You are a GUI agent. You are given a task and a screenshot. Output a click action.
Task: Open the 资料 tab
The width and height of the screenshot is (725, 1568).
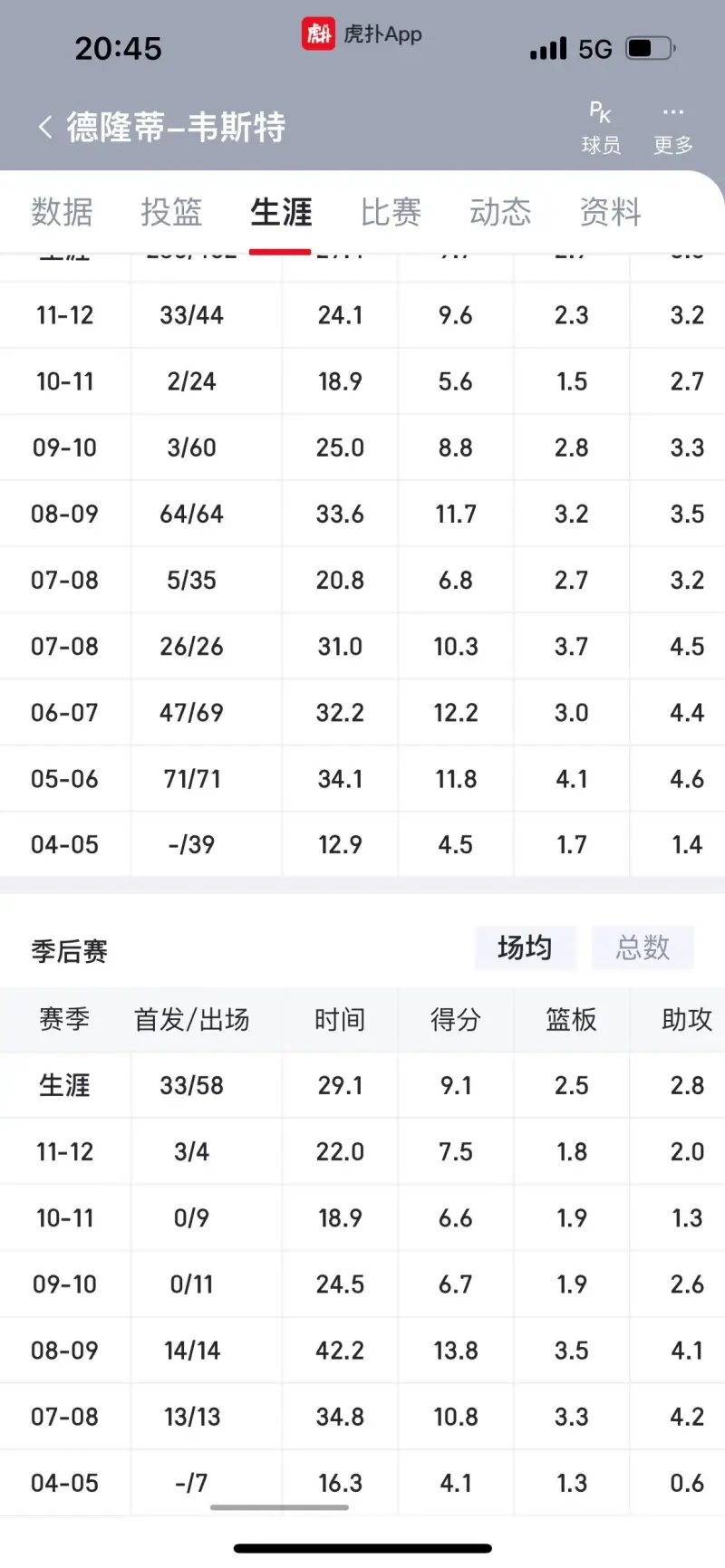(x=610, y=212)
